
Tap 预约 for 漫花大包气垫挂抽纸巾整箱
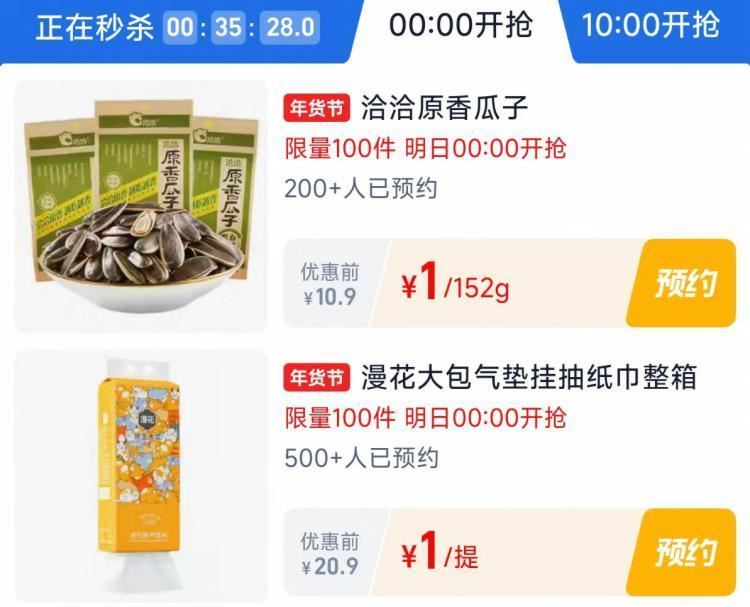tap(684, 552)
